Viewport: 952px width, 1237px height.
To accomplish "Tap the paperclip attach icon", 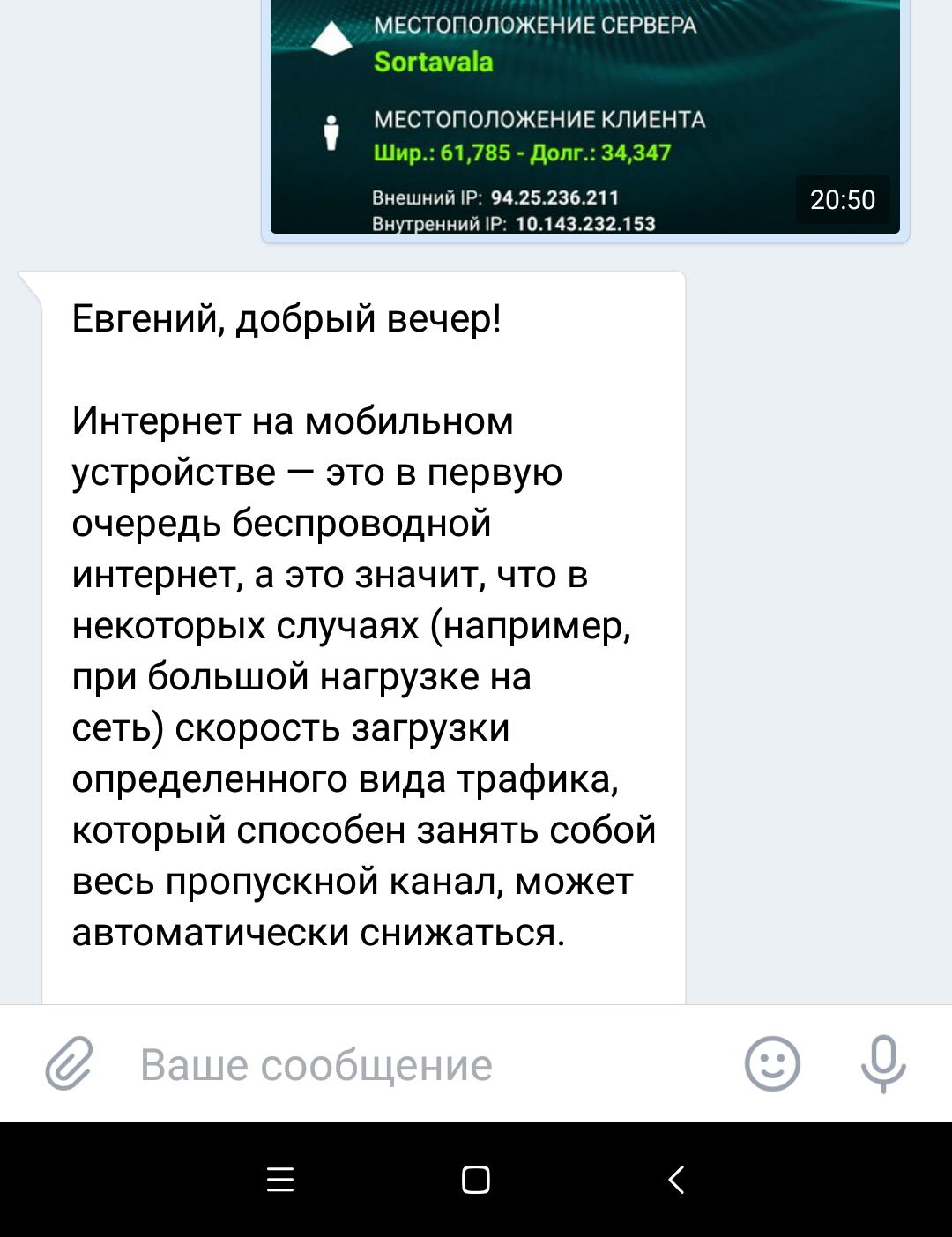I will [69, 1063].
